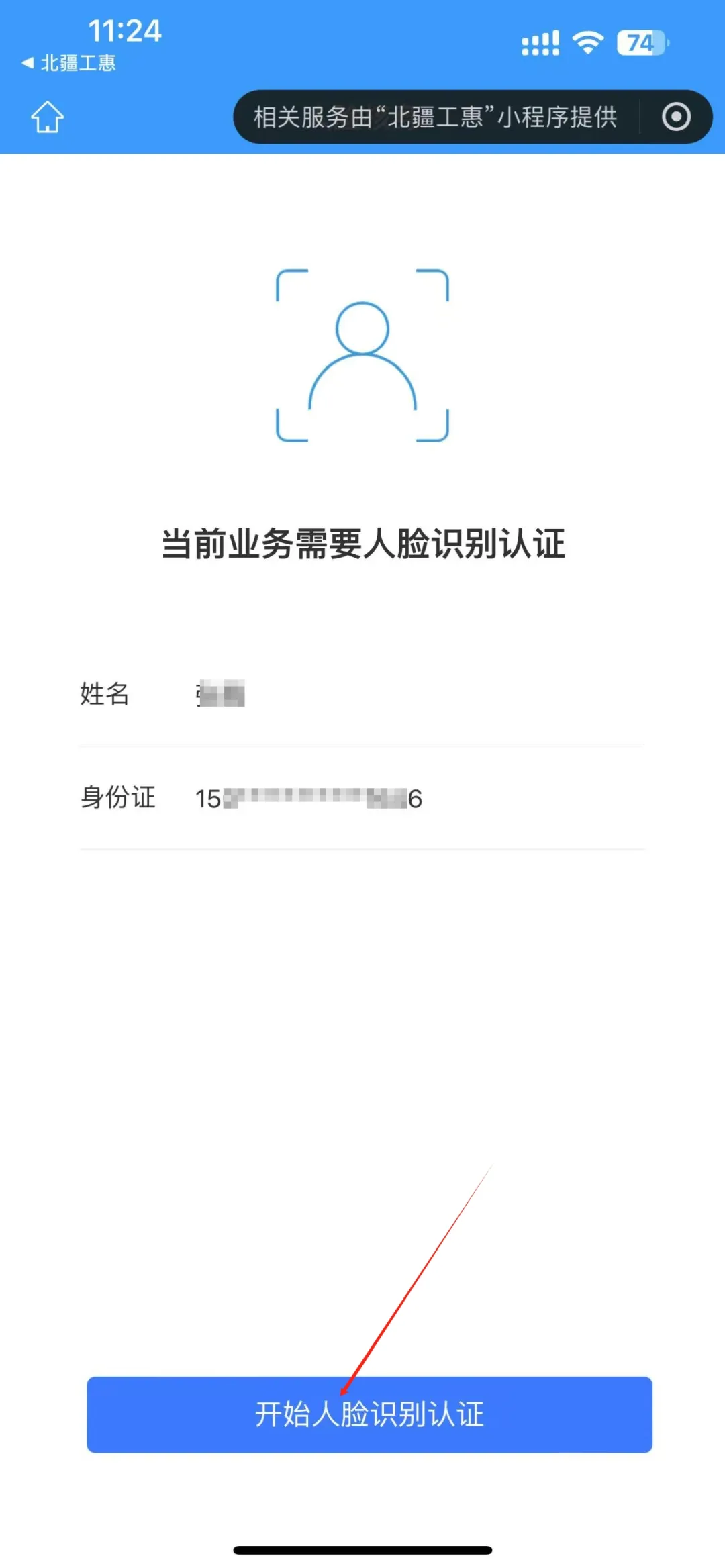The height and width of the screenshot is (1568, 725).
Task: Return to 北疆工惠 app via back link
Action: coord(68,63)
